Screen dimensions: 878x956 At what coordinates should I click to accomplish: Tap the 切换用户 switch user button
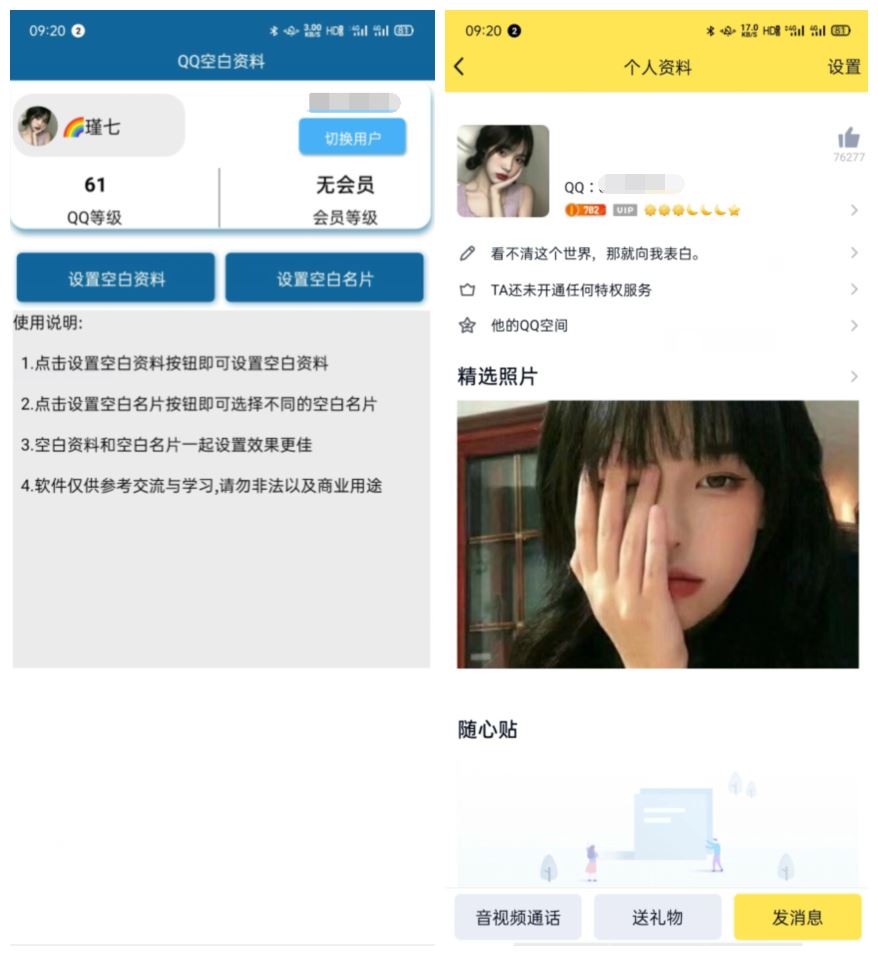(352, 138)
